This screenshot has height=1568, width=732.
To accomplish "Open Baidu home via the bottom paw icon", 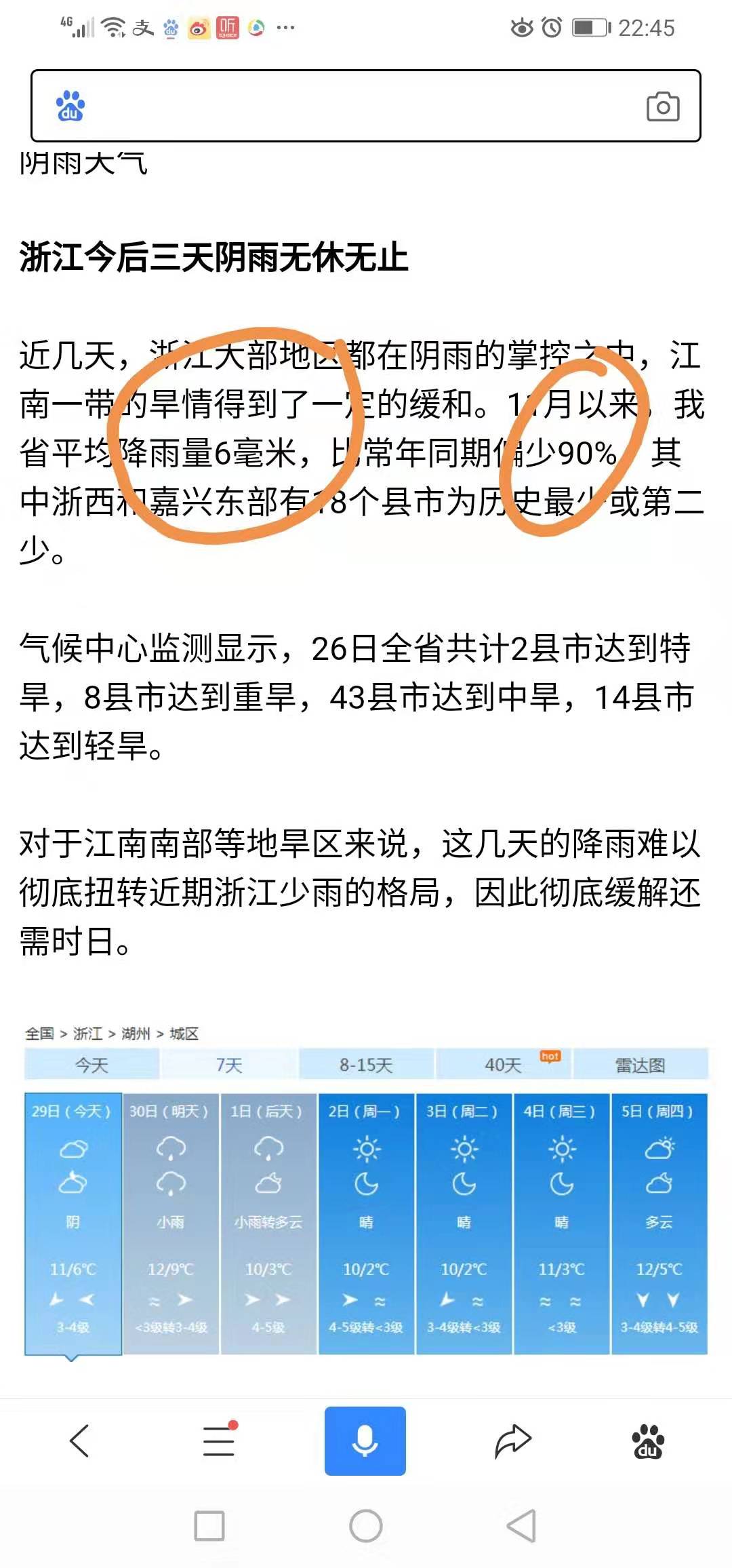I will coord(648,1440).
